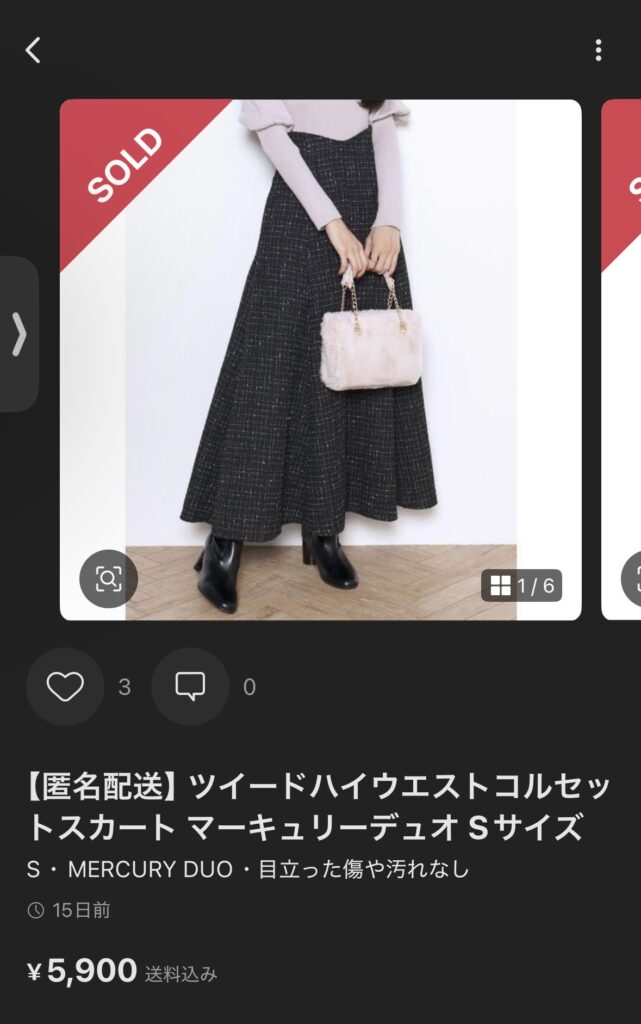Screen dimensions: 641x1024
Task: Like this item with the heart
Action: (x=65, y=687)
